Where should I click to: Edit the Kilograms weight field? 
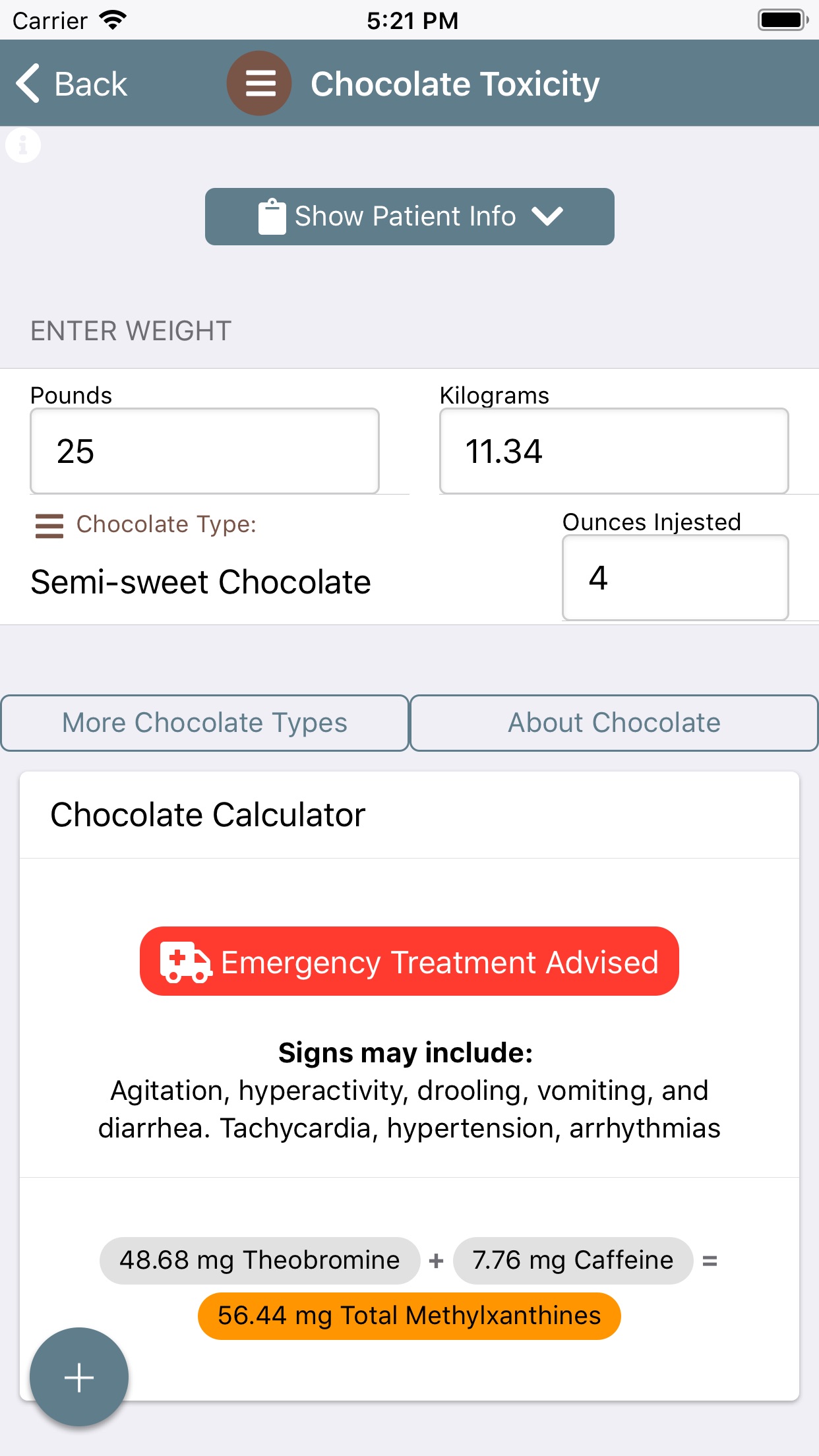(614, 451)
